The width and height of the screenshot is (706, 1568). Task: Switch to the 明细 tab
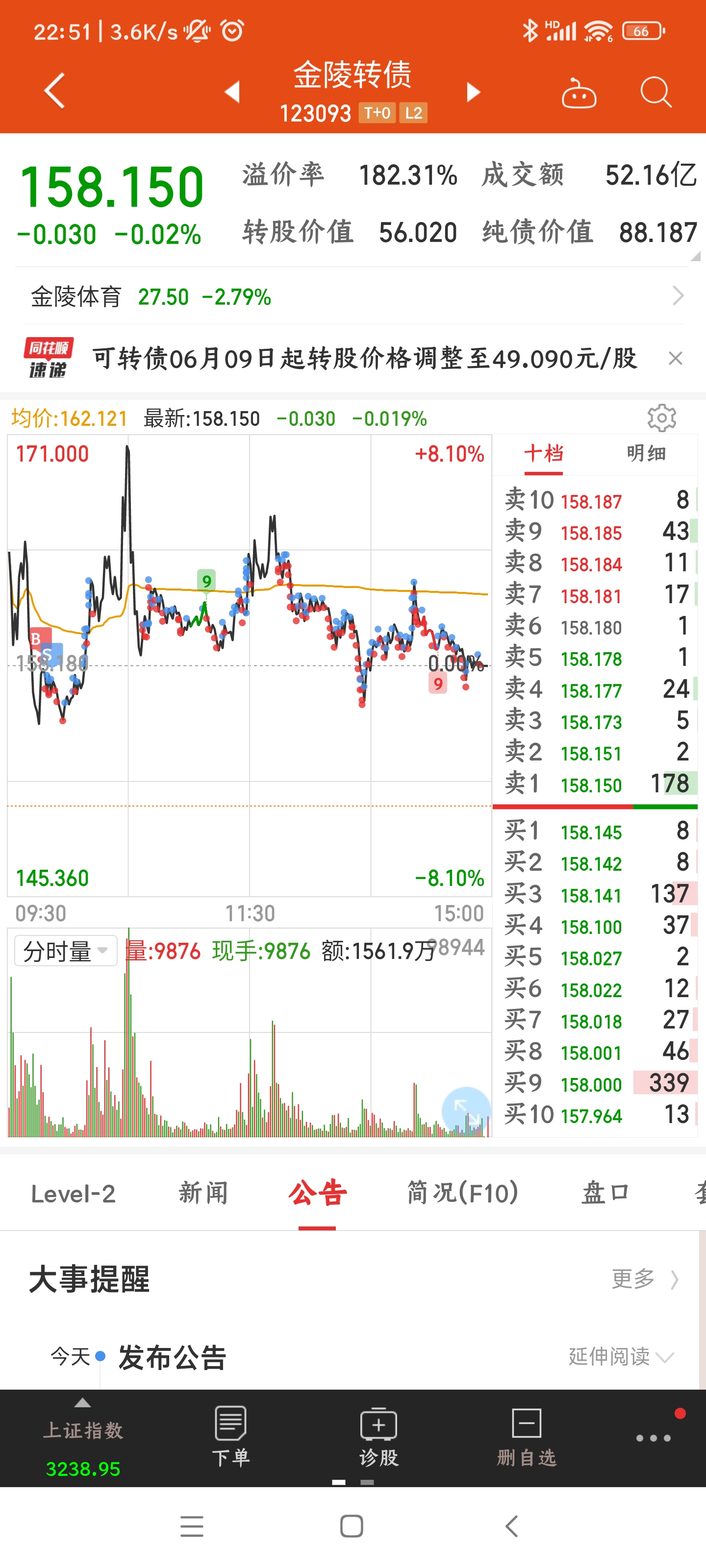pos(646,453)
